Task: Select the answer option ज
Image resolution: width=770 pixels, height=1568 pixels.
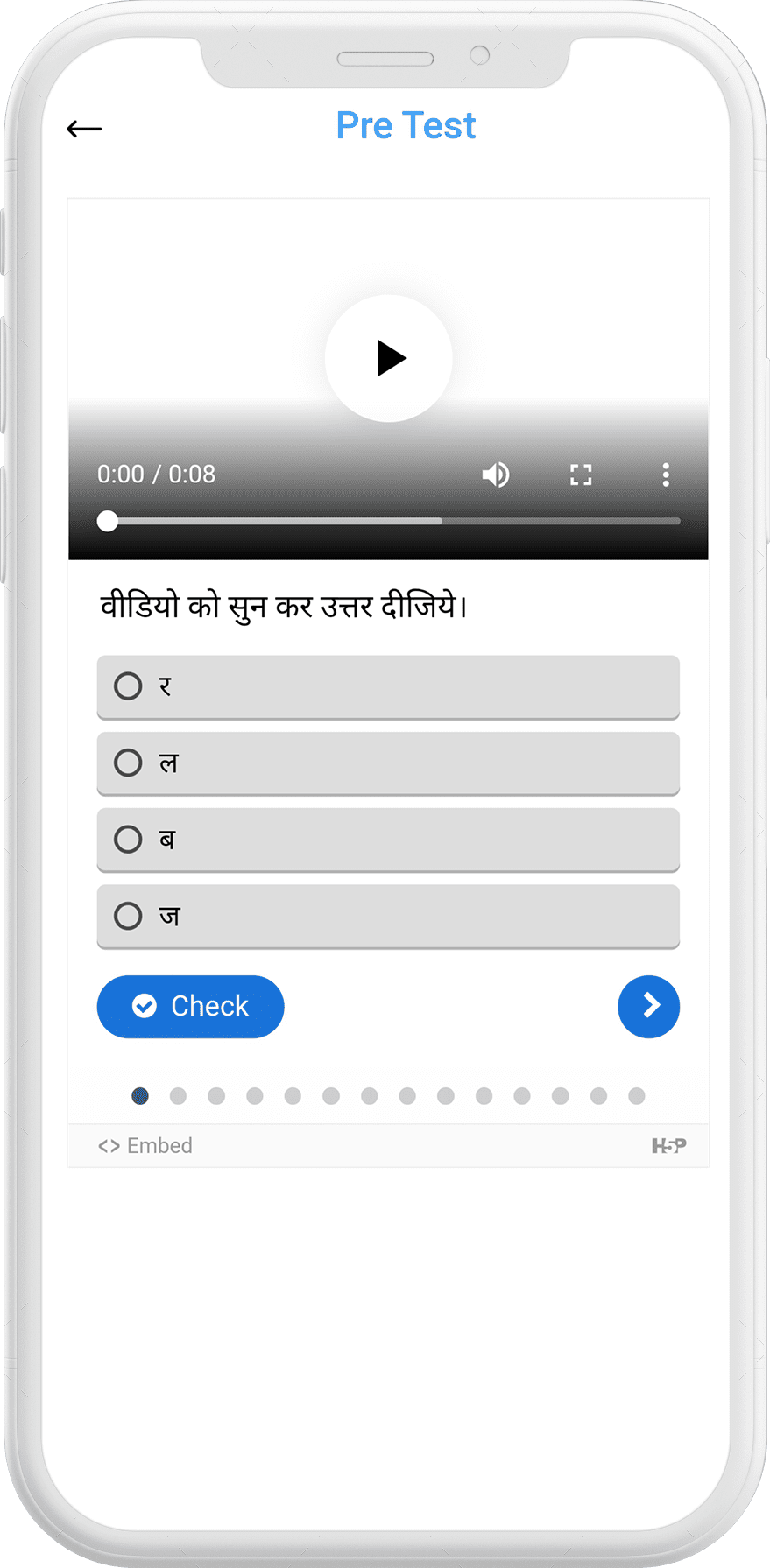Action: pyautogui.click(x=388, y=917)
